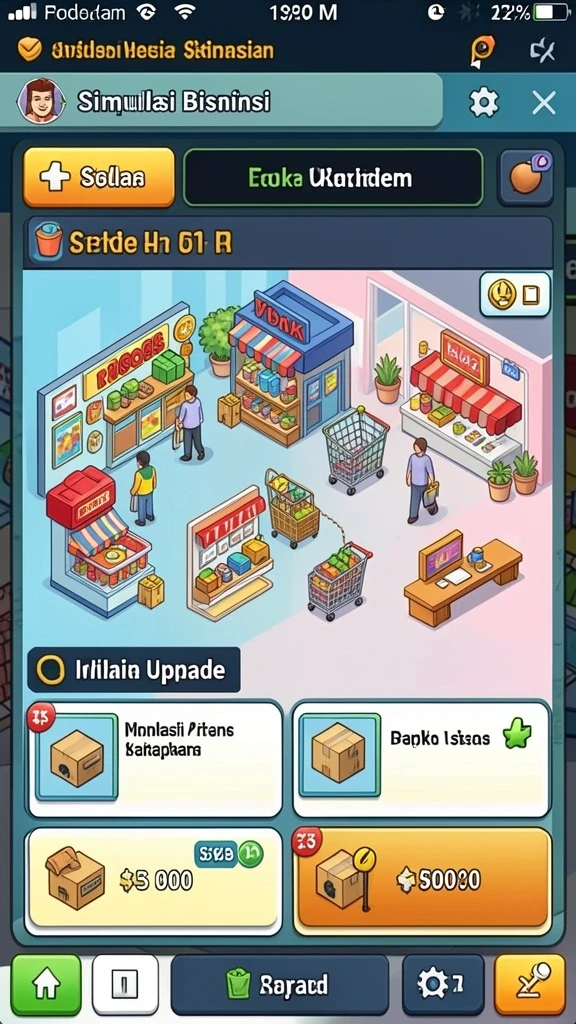Buy the orange 50000 box offer

click(x=423, y=880)
